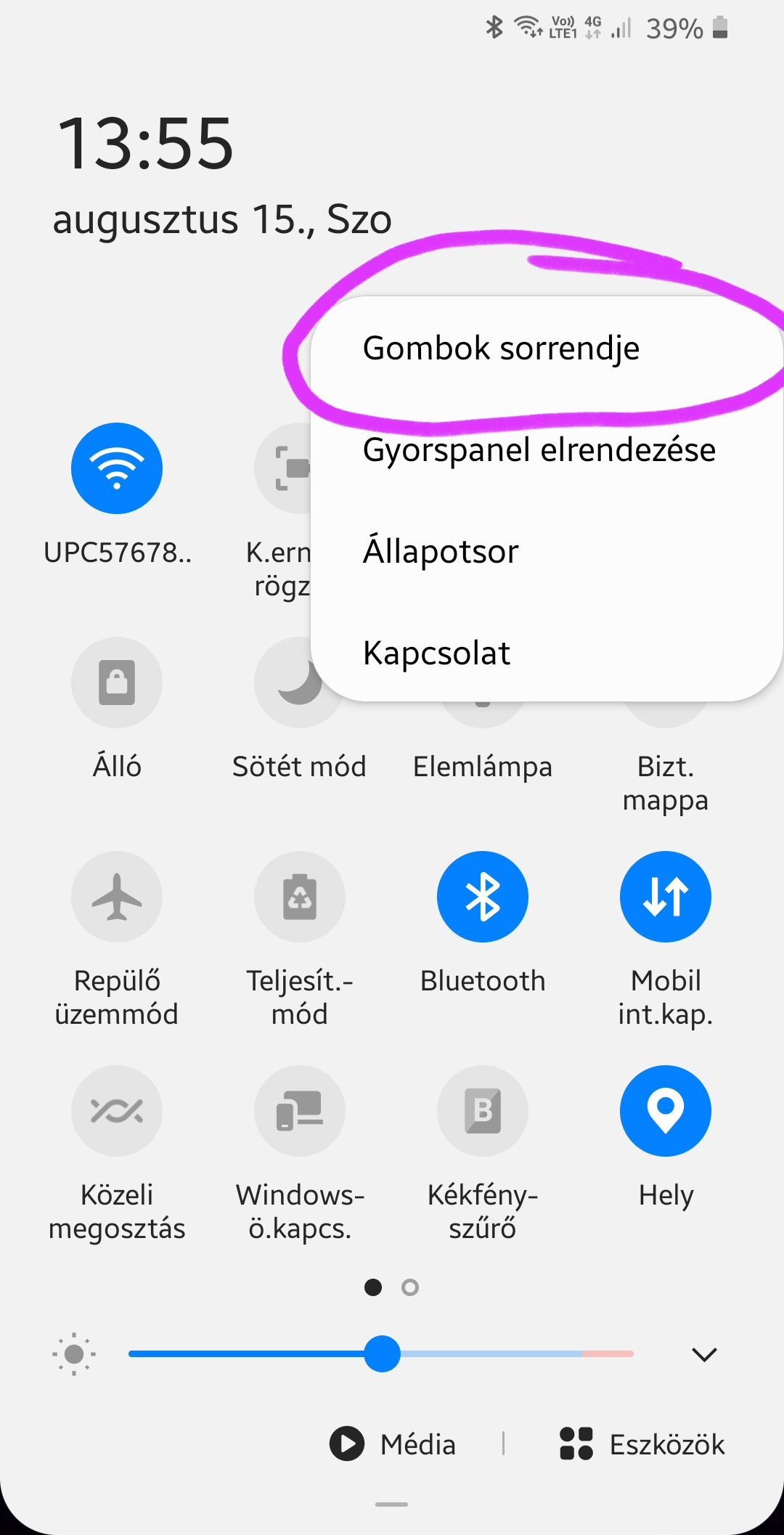784x1535 pixels.
Task: Tap the brightness slider track
Action: [x=508, y=1353]
